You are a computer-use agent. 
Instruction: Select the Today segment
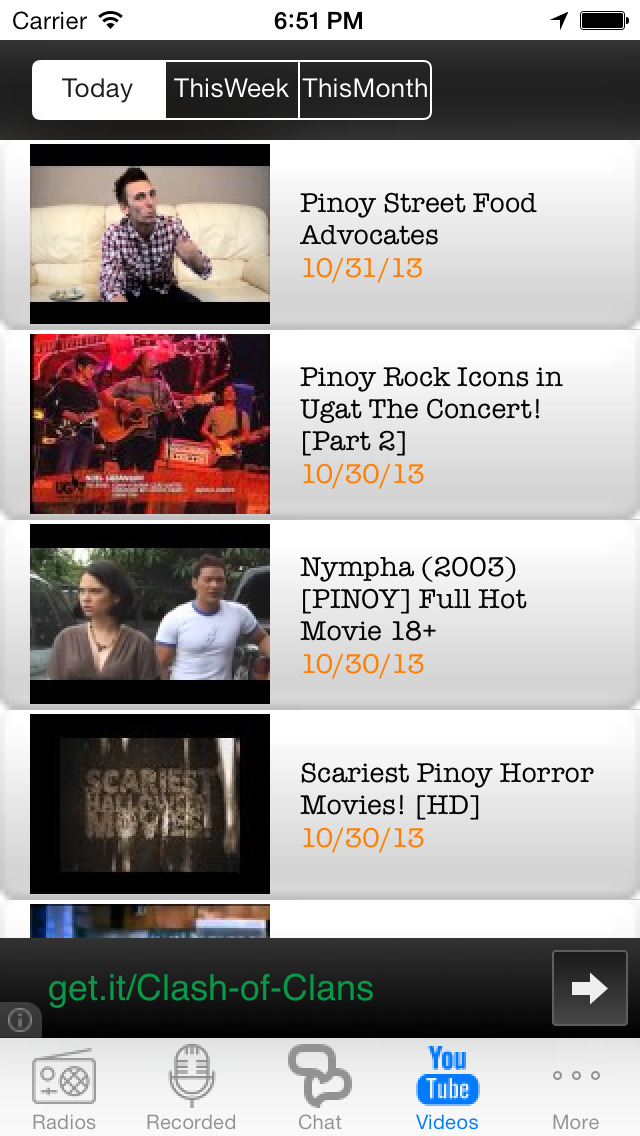click(98, 89)
